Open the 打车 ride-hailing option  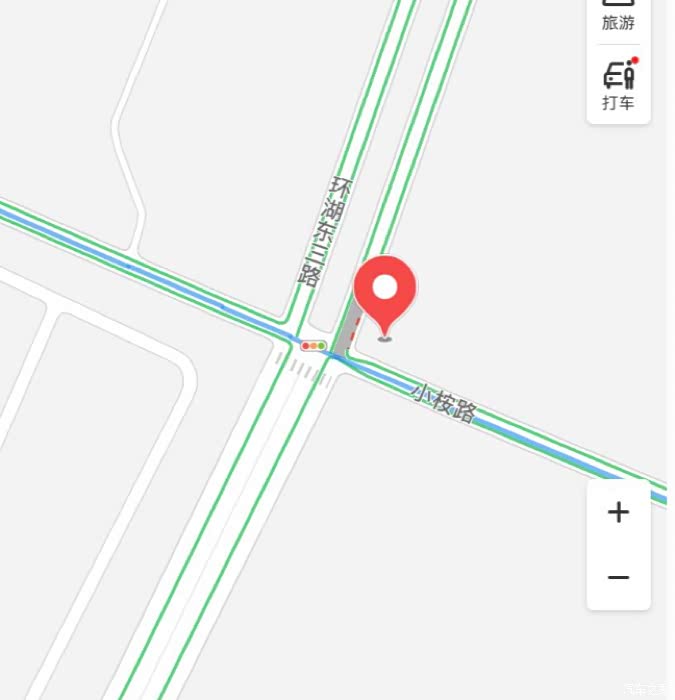click(618, 85)
